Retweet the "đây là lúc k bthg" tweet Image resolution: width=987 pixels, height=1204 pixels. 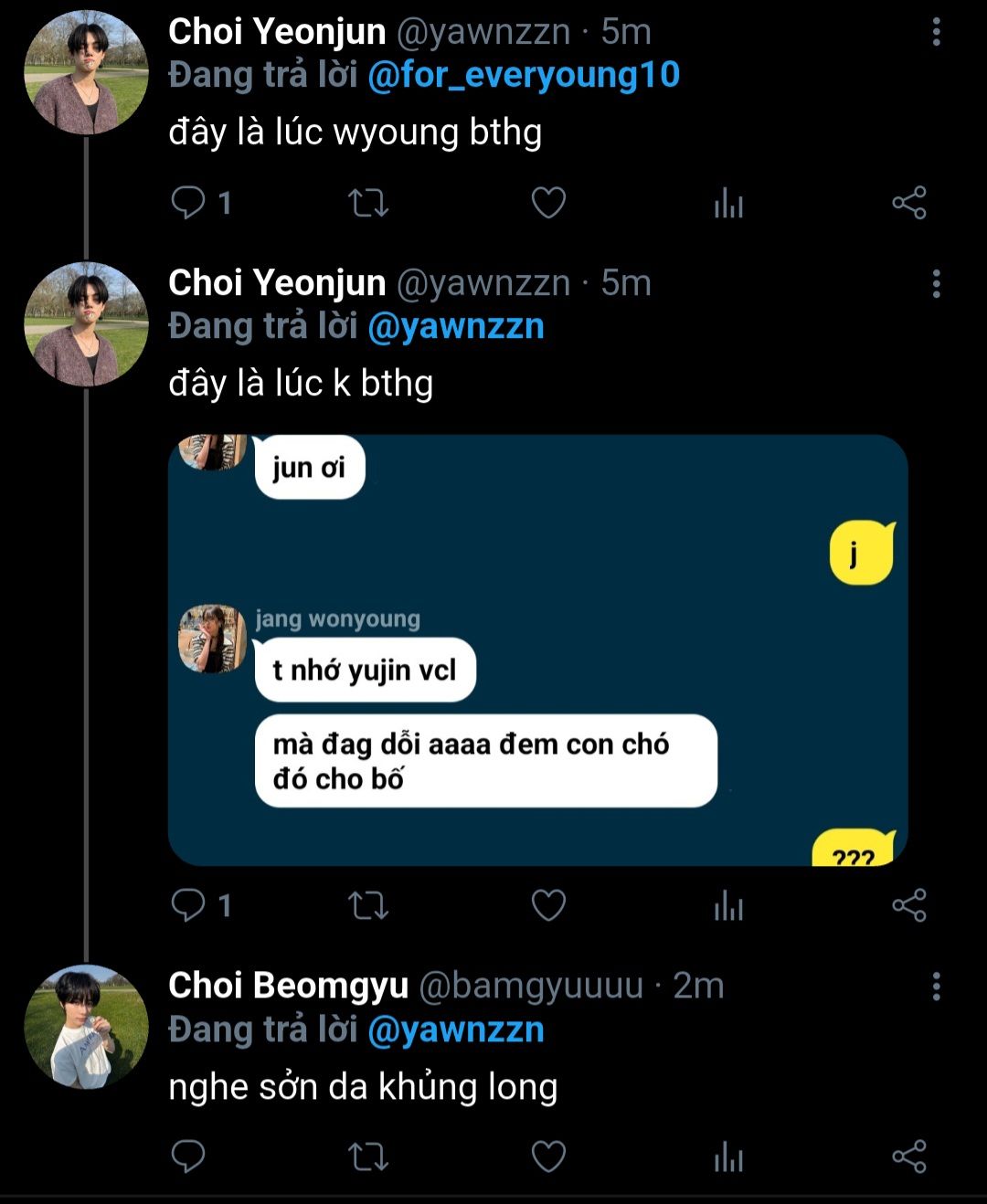pyautogui.click(x=368, y=905)
